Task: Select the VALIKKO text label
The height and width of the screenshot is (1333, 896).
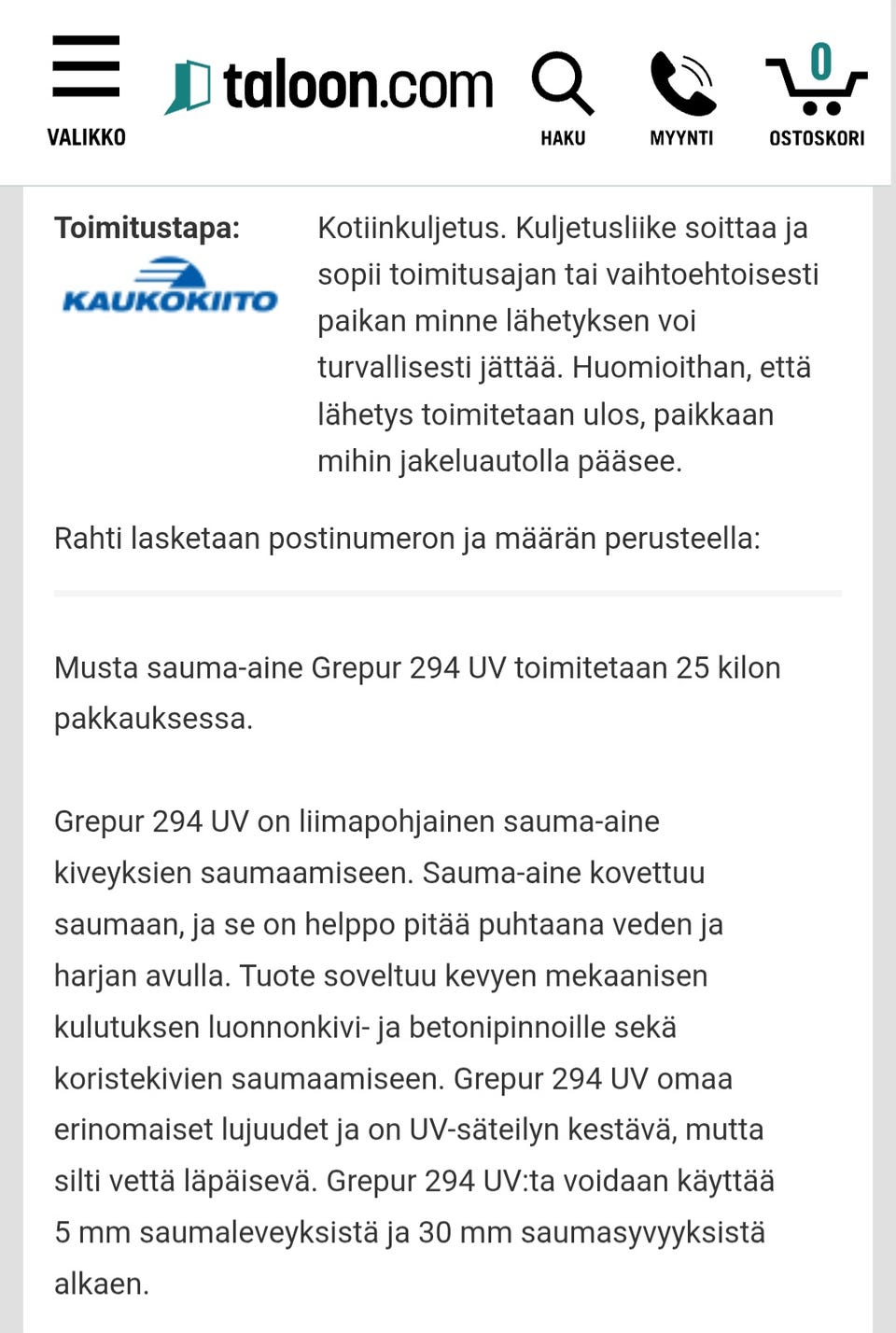Action: click(86, 137)
